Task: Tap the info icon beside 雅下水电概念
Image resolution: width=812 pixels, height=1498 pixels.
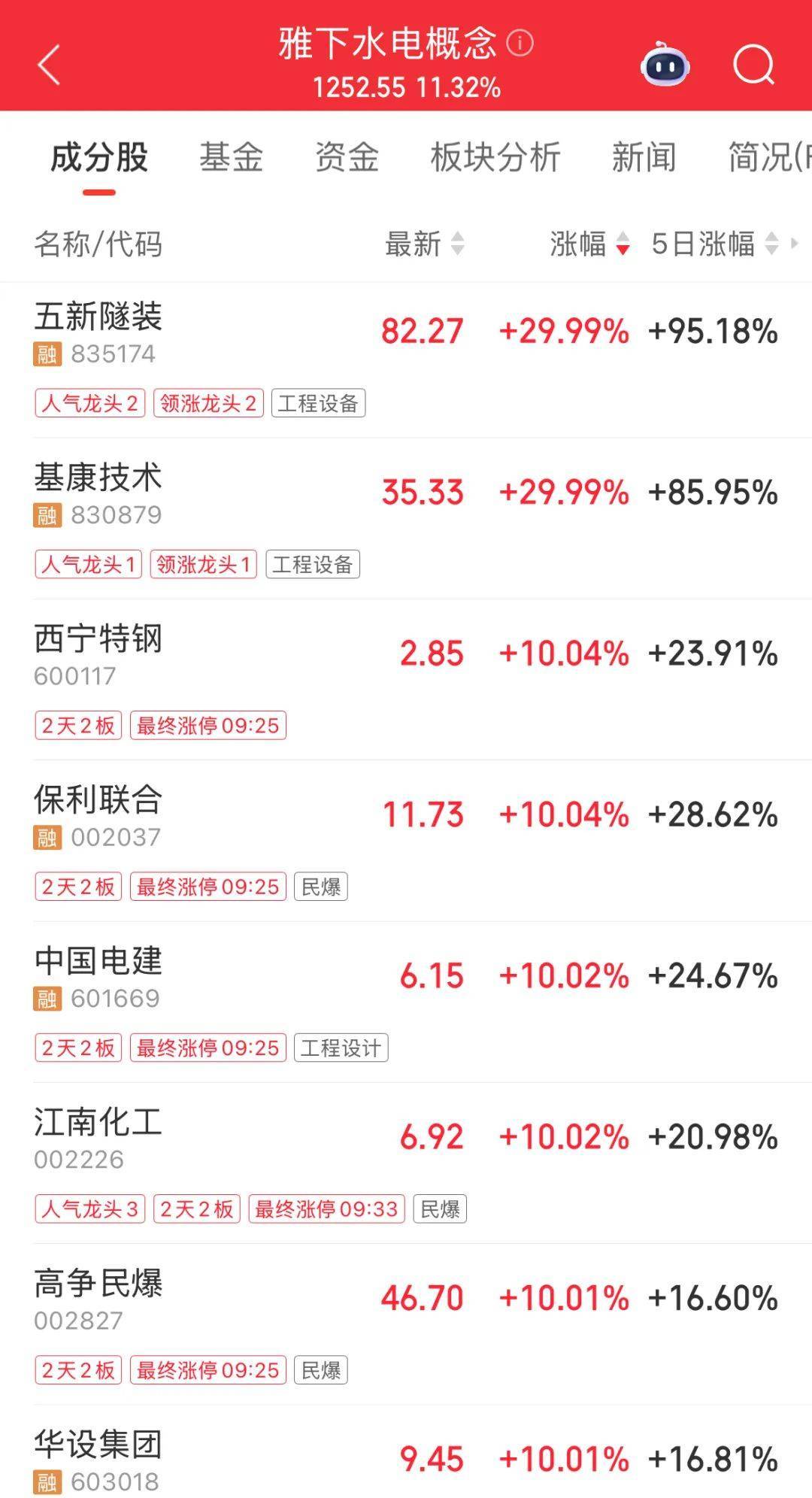Action: 519,44
